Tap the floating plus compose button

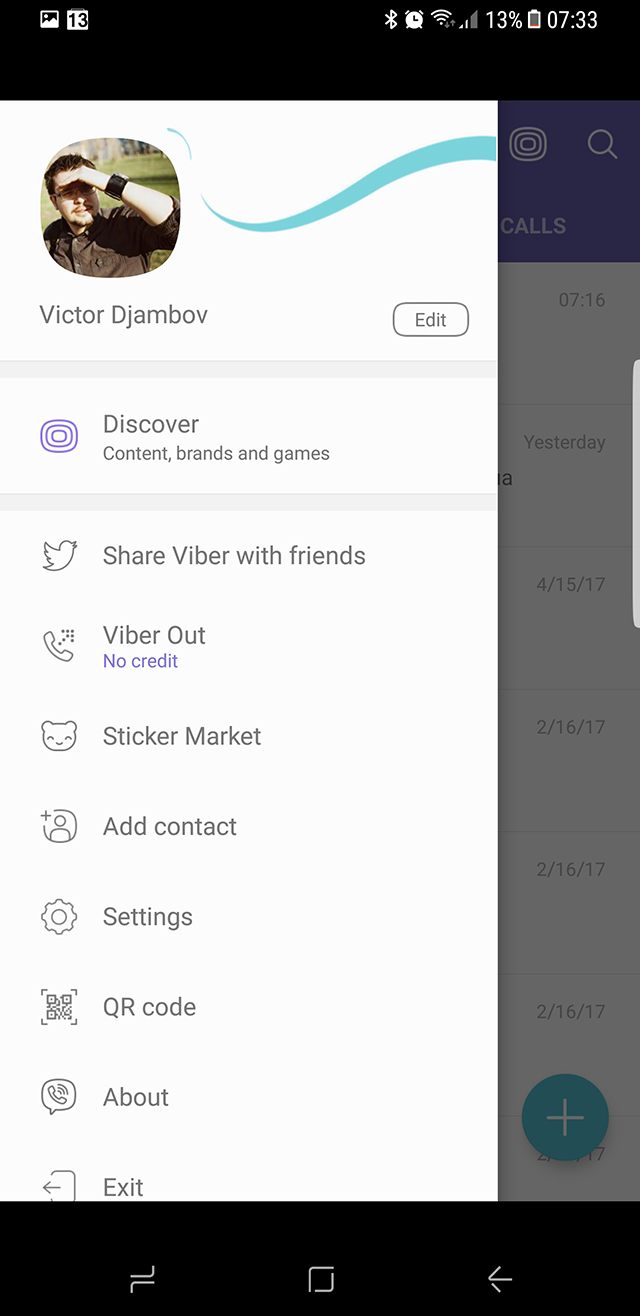565,1118
